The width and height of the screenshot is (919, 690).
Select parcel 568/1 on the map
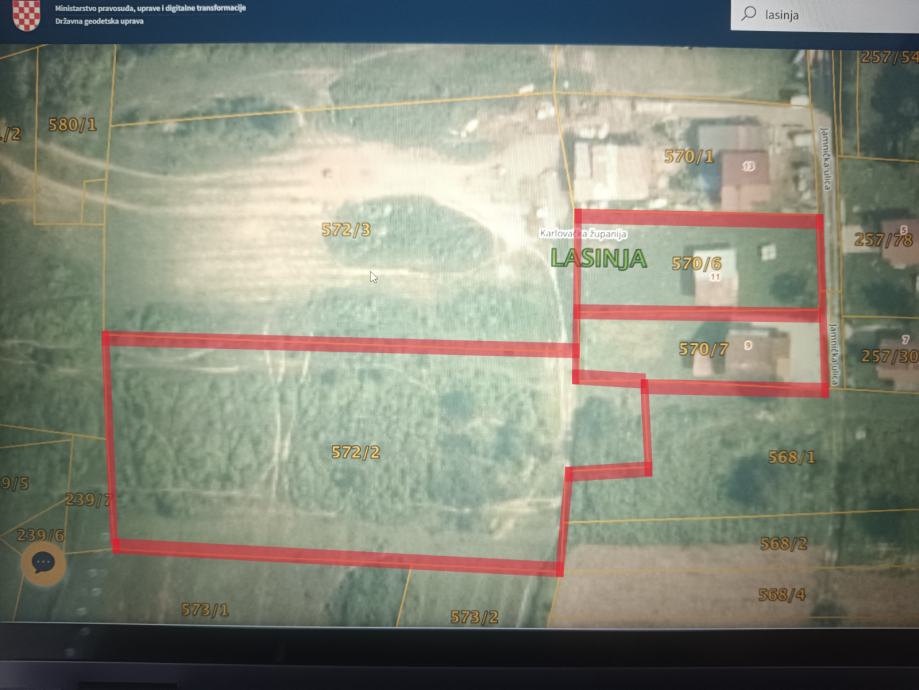pos(791,457)
